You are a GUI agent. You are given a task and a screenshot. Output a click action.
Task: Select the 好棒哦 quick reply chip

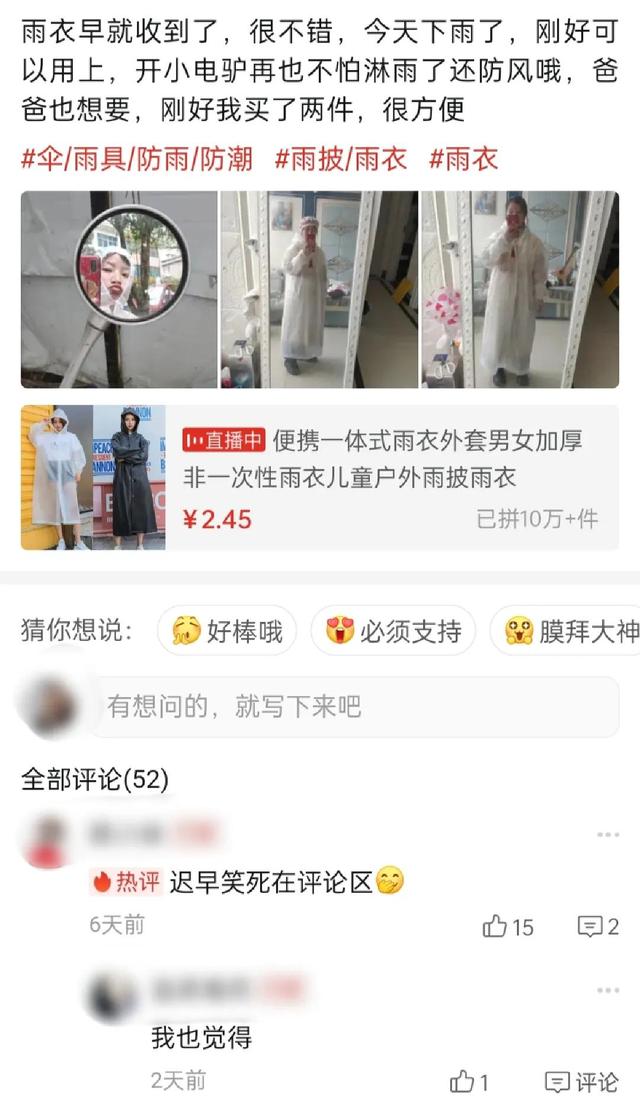[x=227, y=631]
